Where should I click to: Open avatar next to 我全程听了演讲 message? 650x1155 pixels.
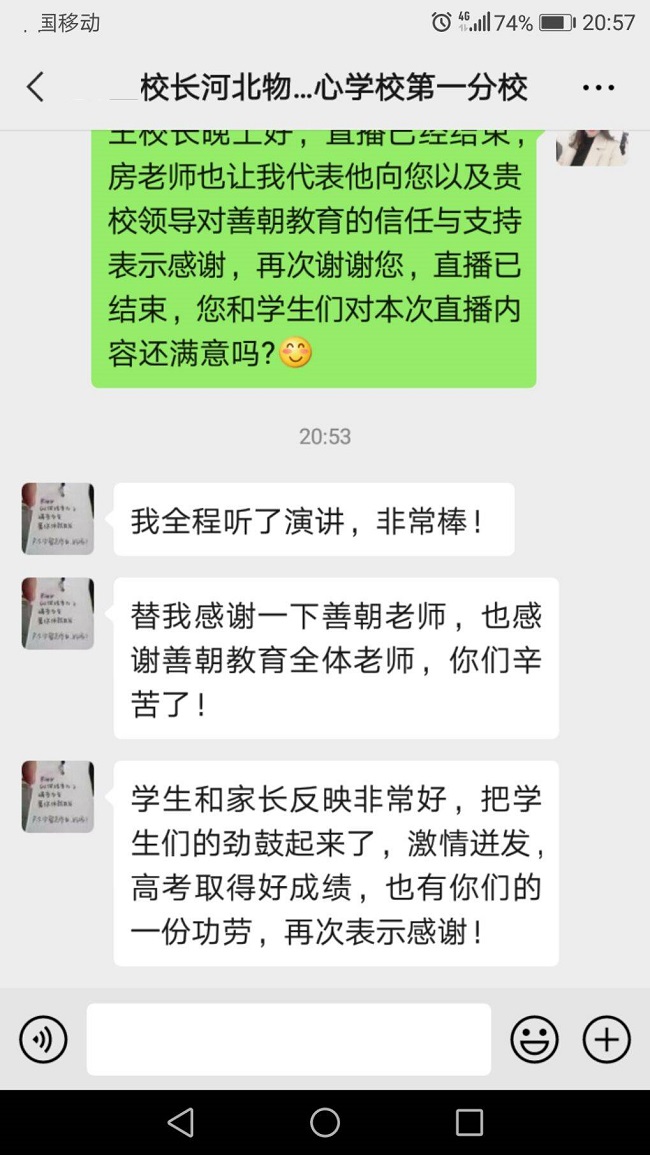click(x=58, y=519)
